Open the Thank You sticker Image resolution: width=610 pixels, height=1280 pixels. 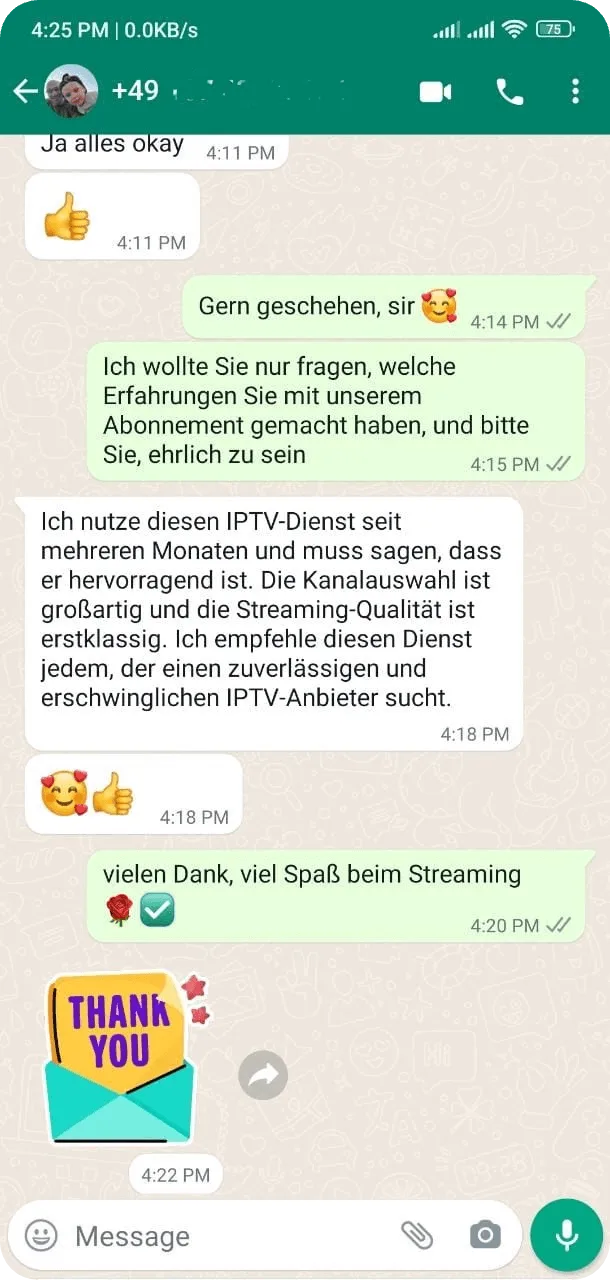[125, 1058]
